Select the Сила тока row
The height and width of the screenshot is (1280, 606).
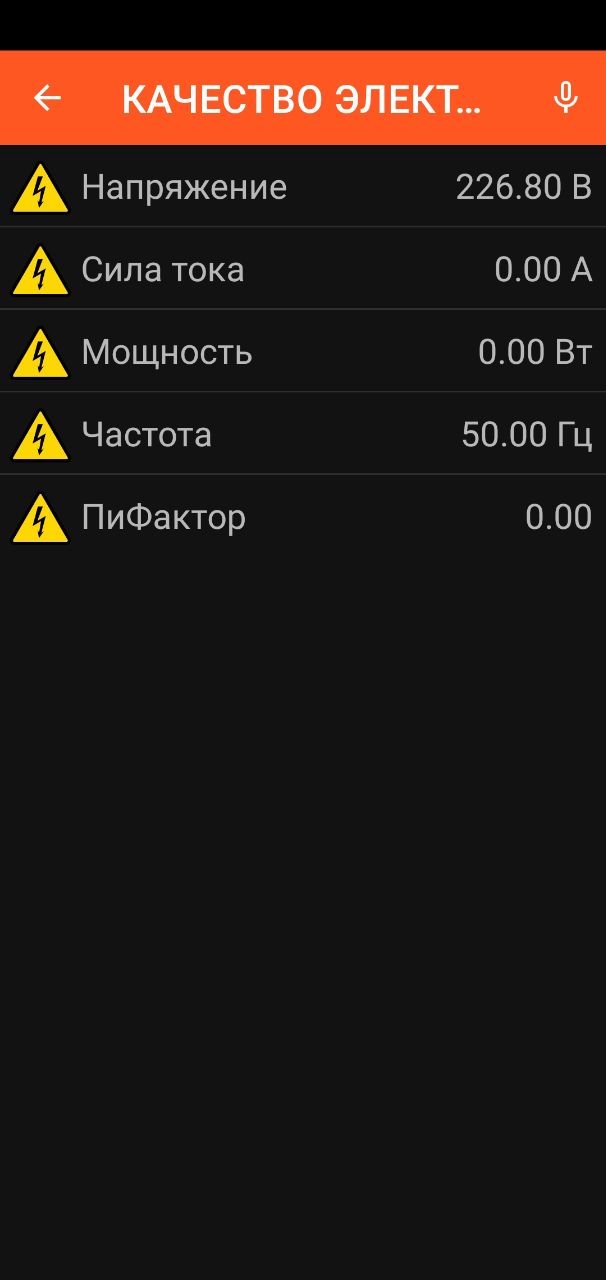(302, 270)
